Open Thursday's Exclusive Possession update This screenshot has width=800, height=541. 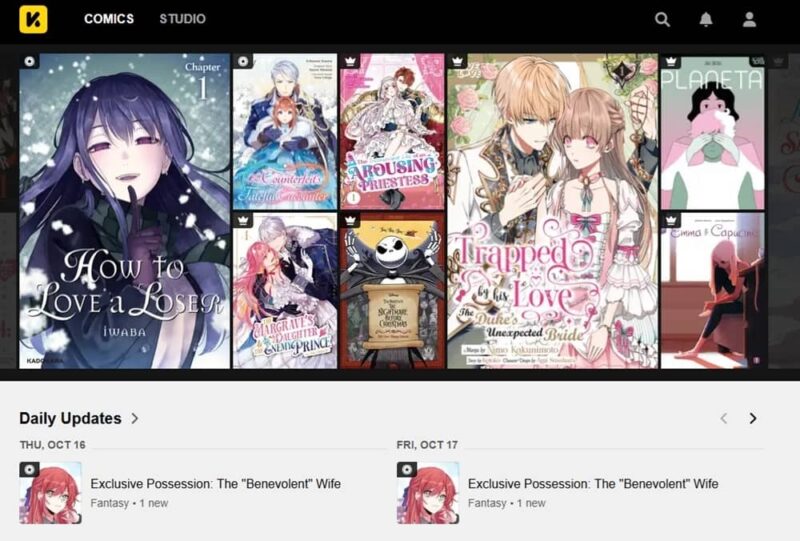[x=215, y=484]
